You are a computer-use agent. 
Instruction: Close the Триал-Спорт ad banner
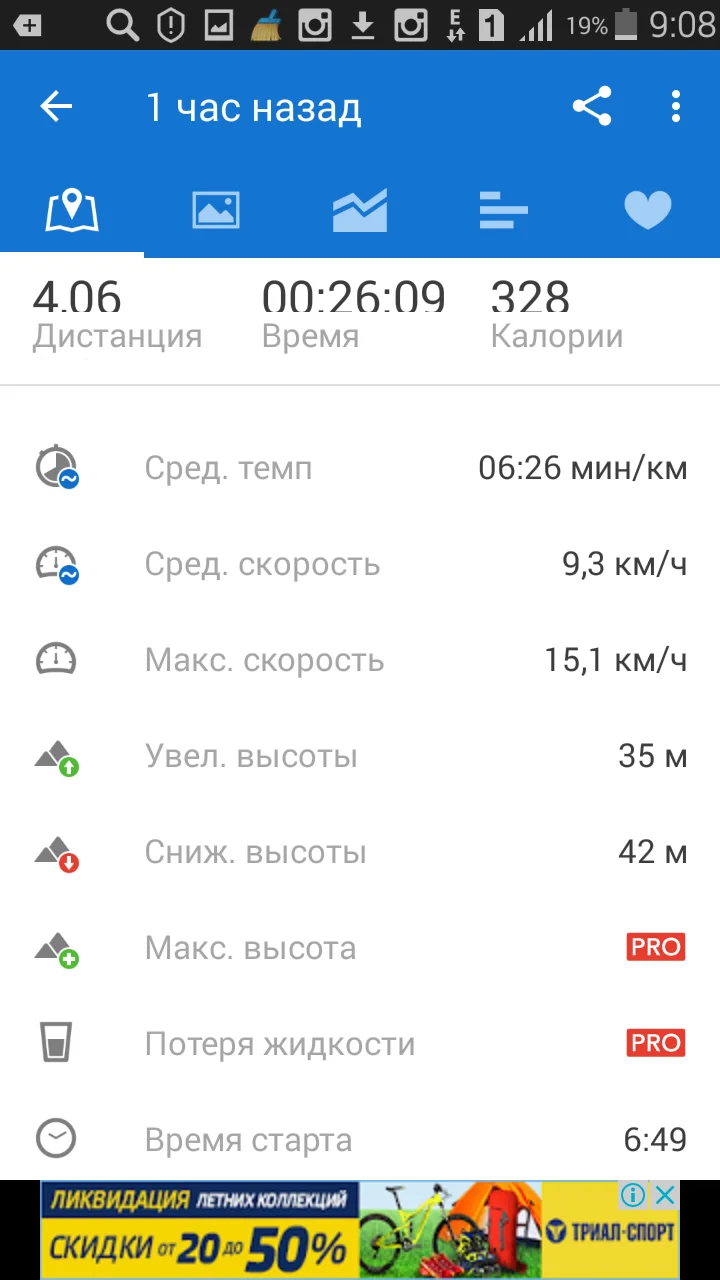click(x=665, y=1195)
